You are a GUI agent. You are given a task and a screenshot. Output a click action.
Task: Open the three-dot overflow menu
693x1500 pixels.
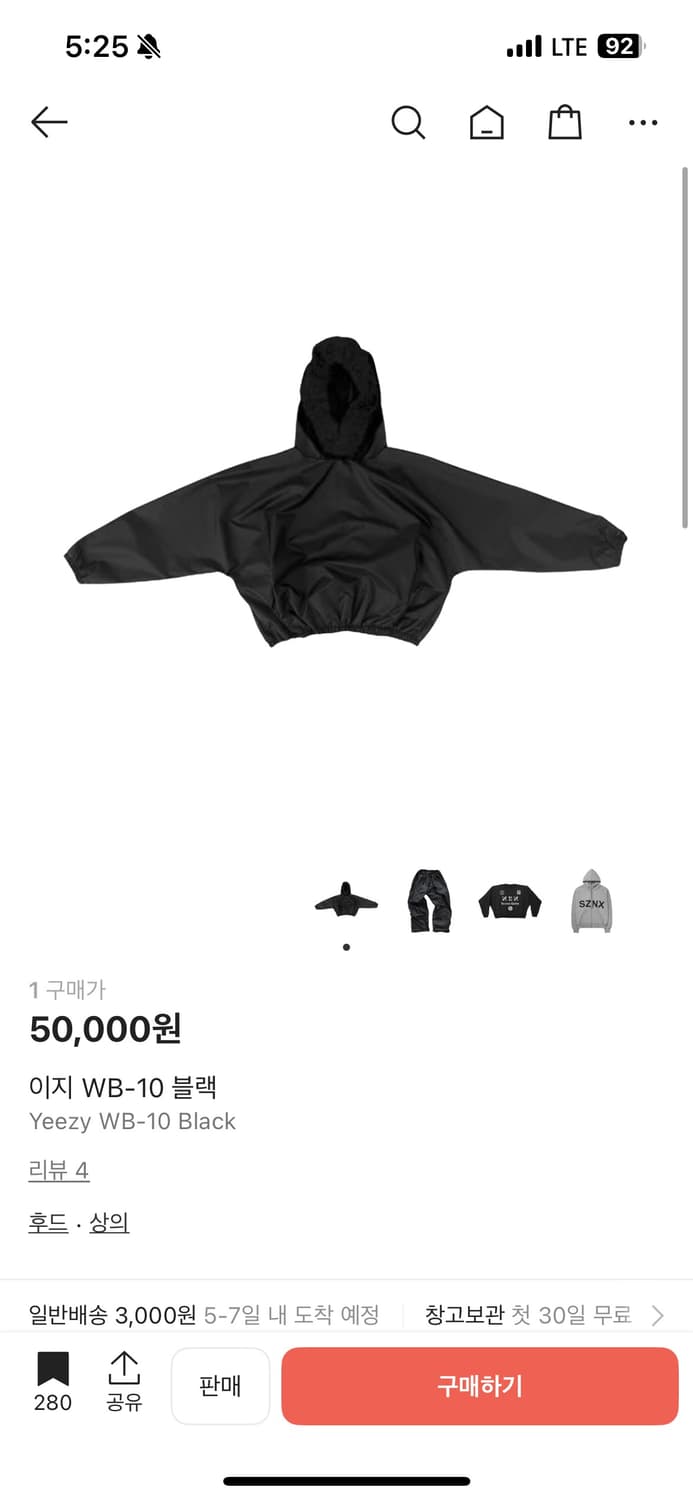(x=643, y=123)
